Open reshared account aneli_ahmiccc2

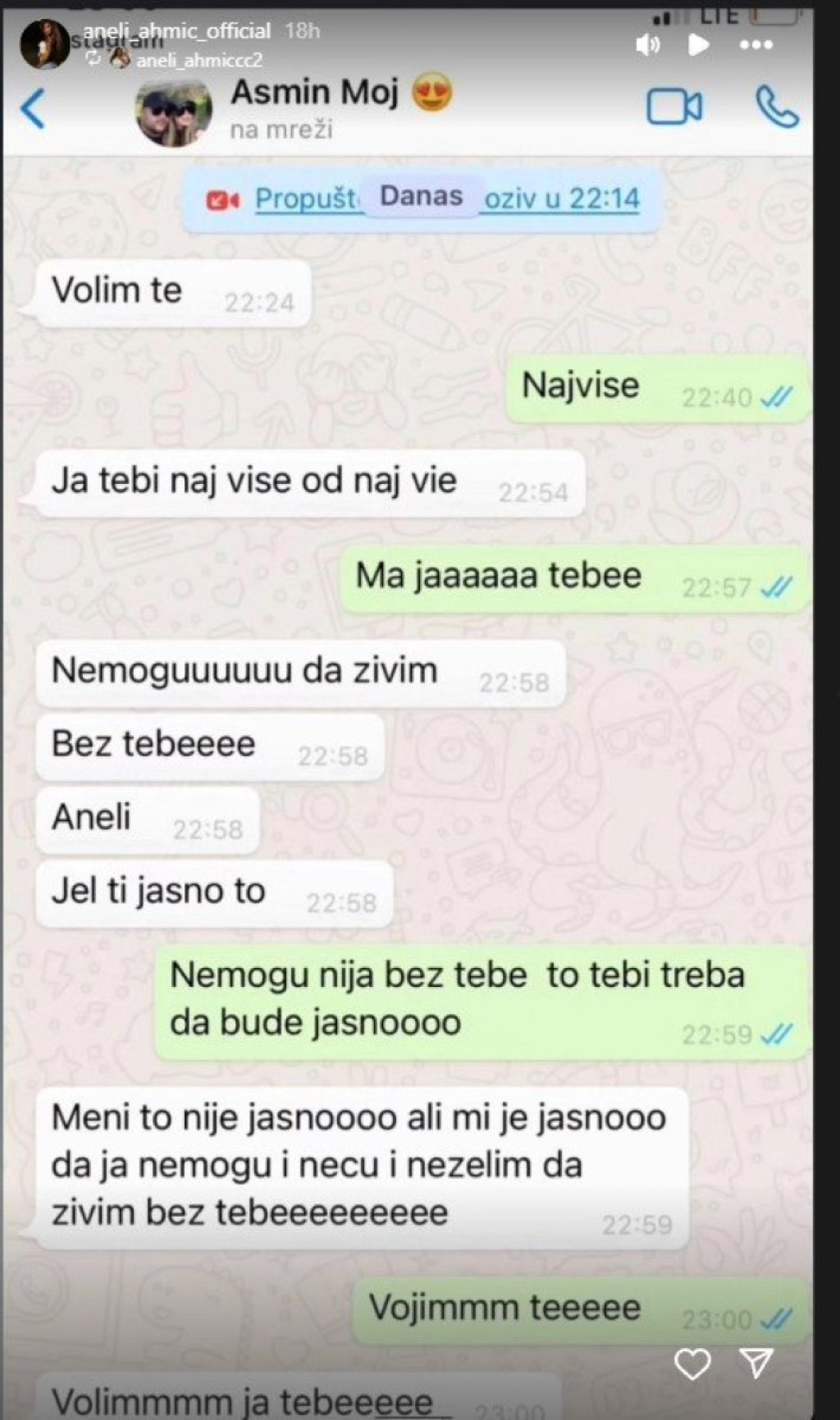coord(199,60)
